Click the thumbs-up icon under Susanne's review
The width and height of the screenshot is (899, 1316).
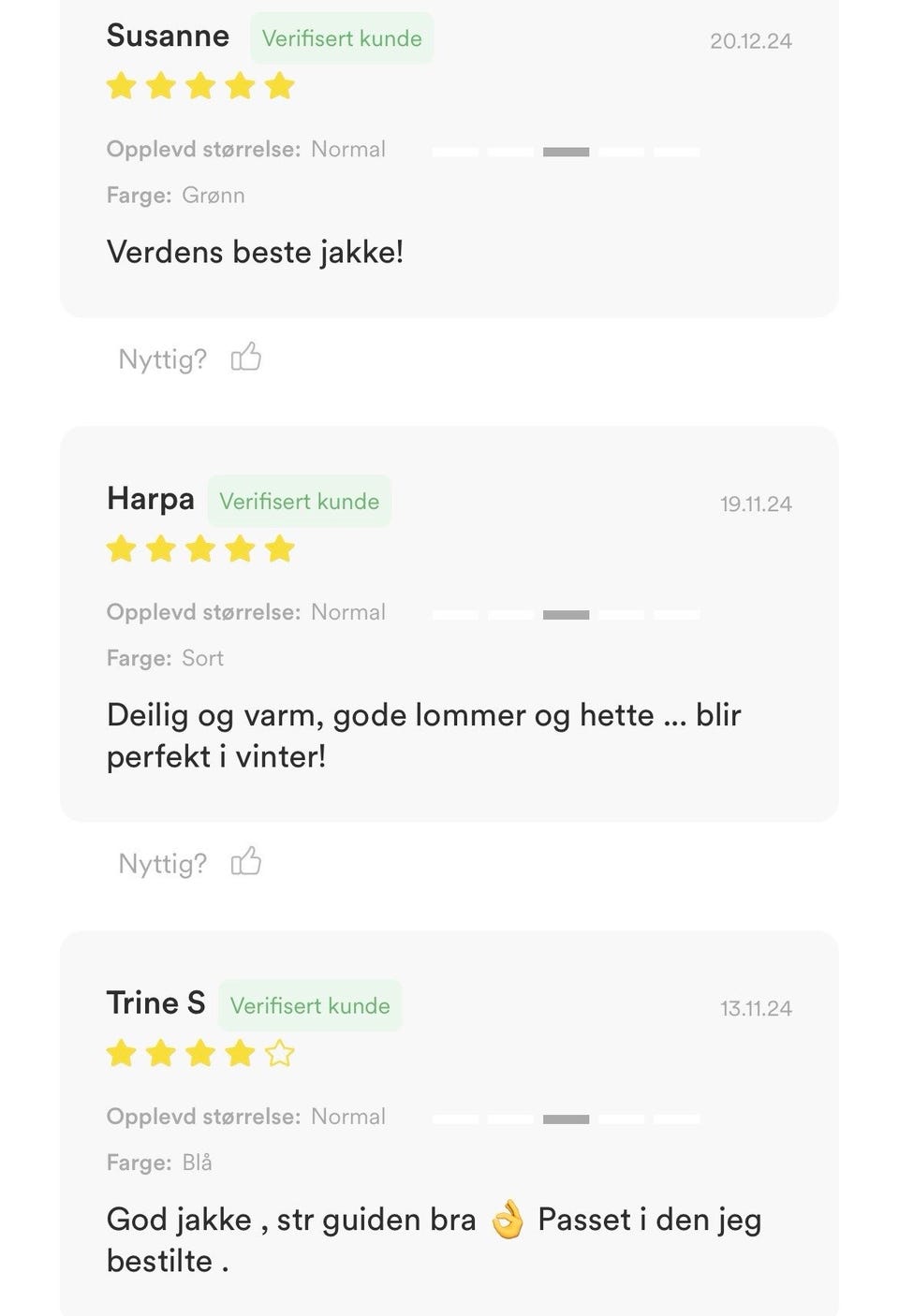[245, 357]
